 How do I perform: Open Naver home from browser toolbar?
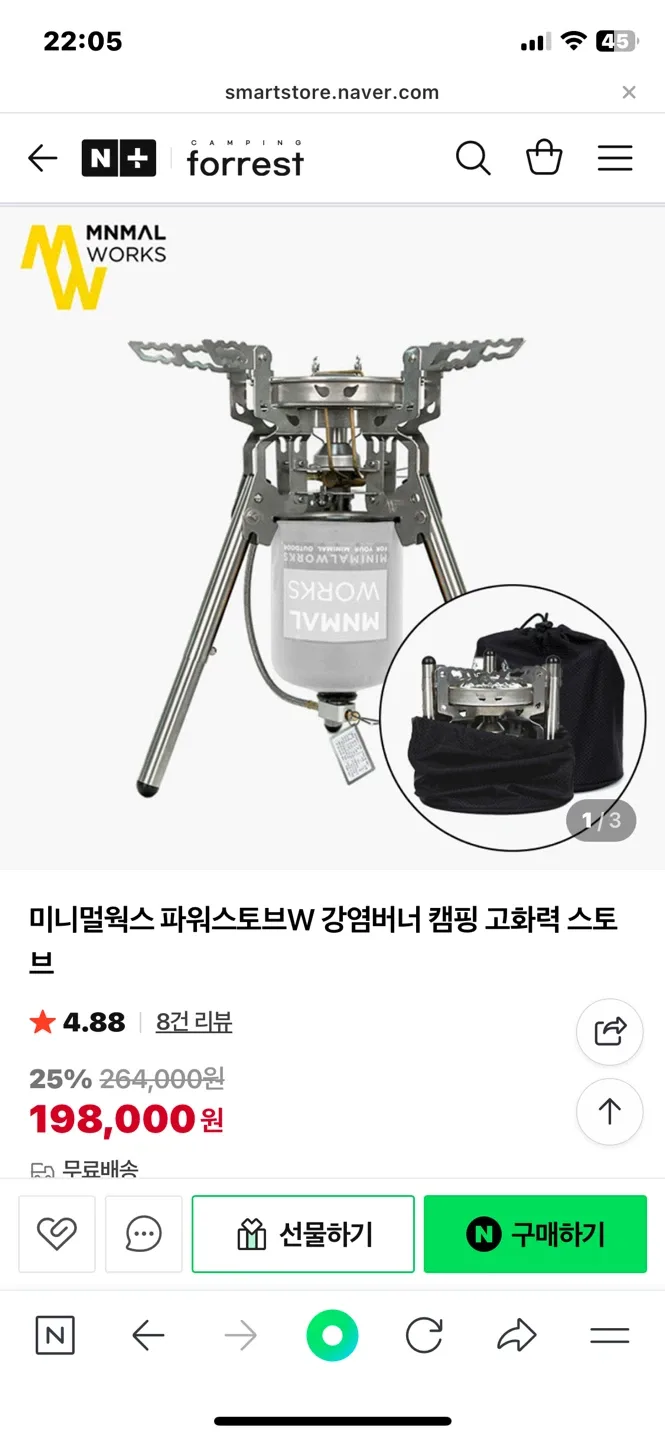[x=55, y=1335]
